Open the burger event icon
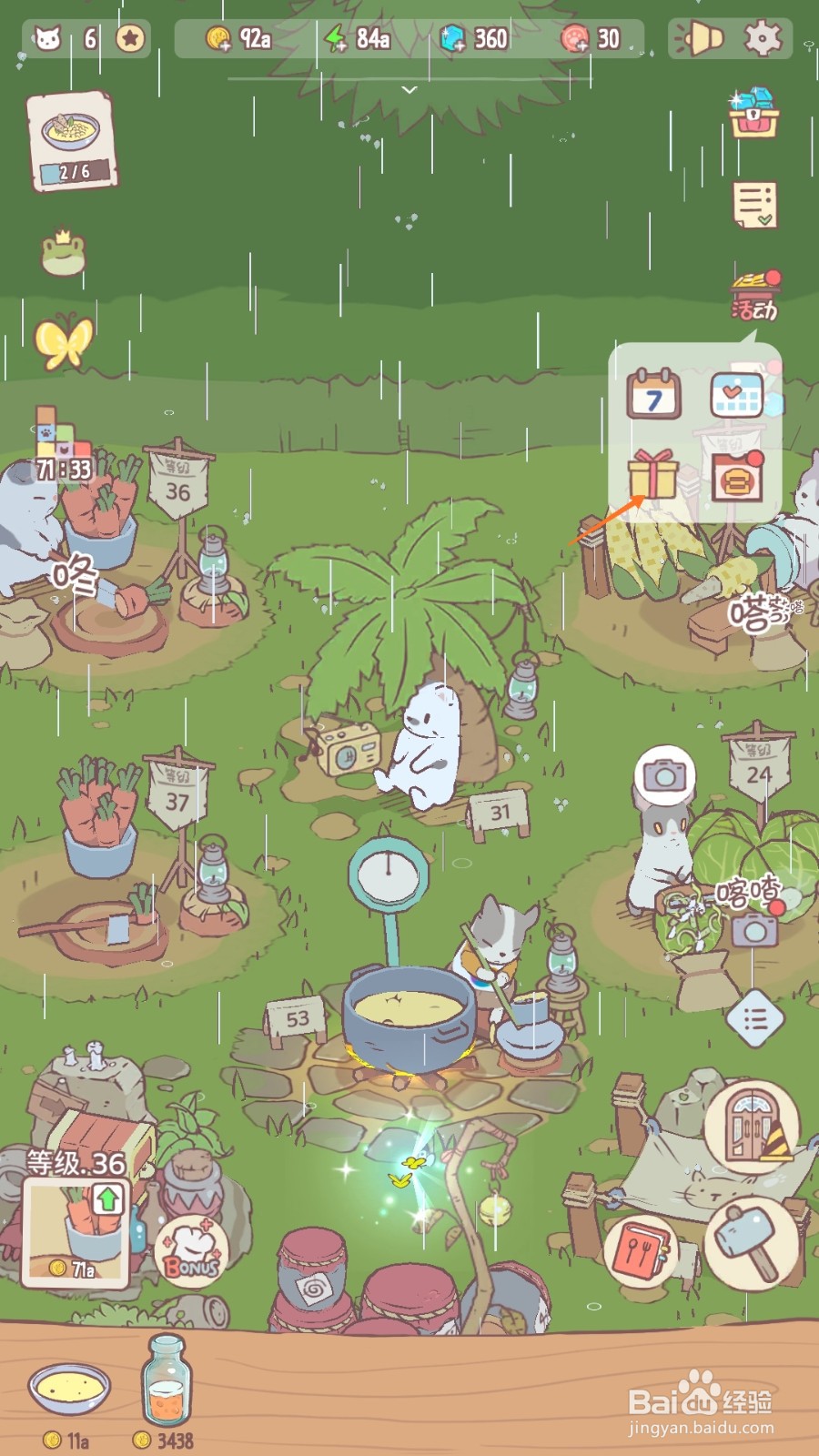The width and height of the screenshot is (819, 1456). pos(736,476)
